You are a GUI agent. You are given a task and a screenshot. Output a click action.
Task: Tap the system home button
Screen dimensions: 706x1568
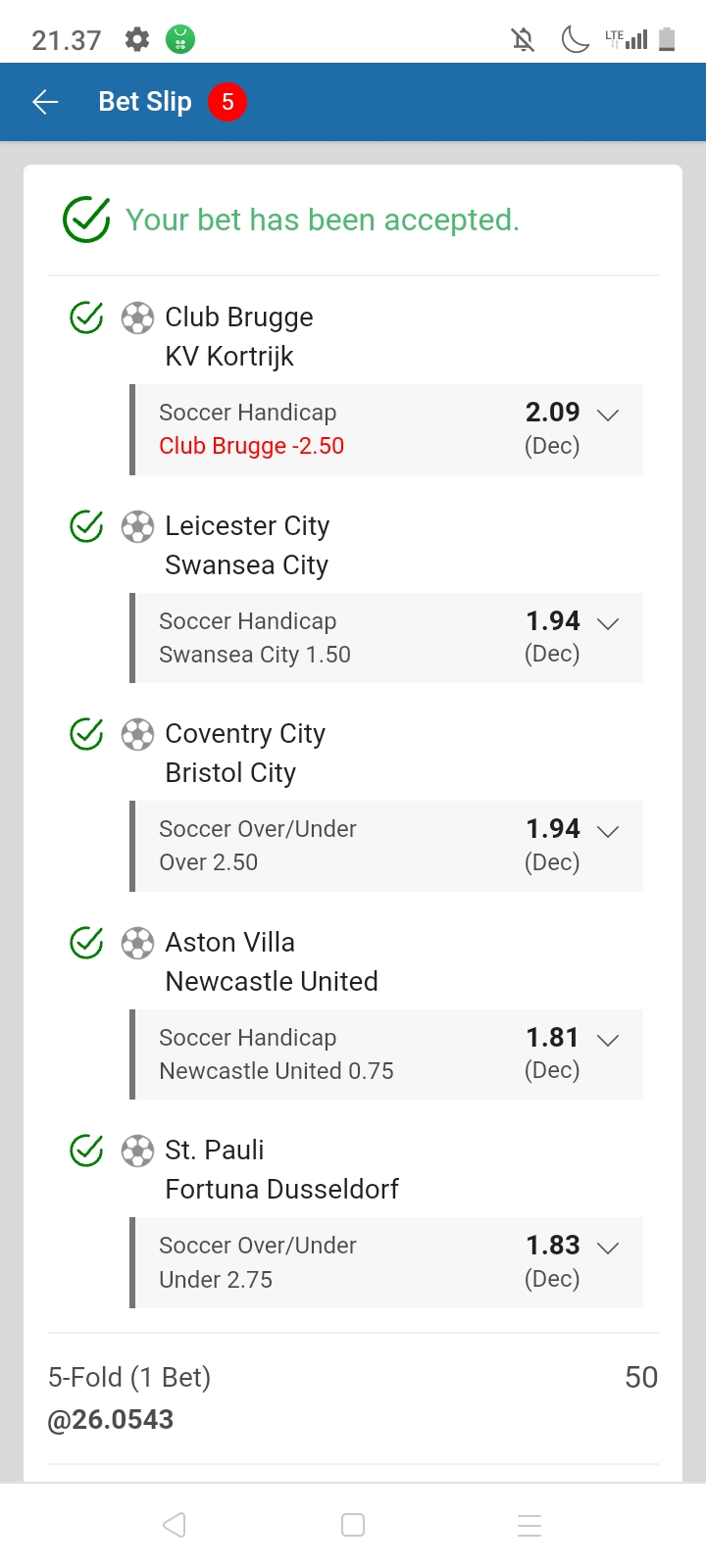pyautogui.click(x=353, y=1525)
